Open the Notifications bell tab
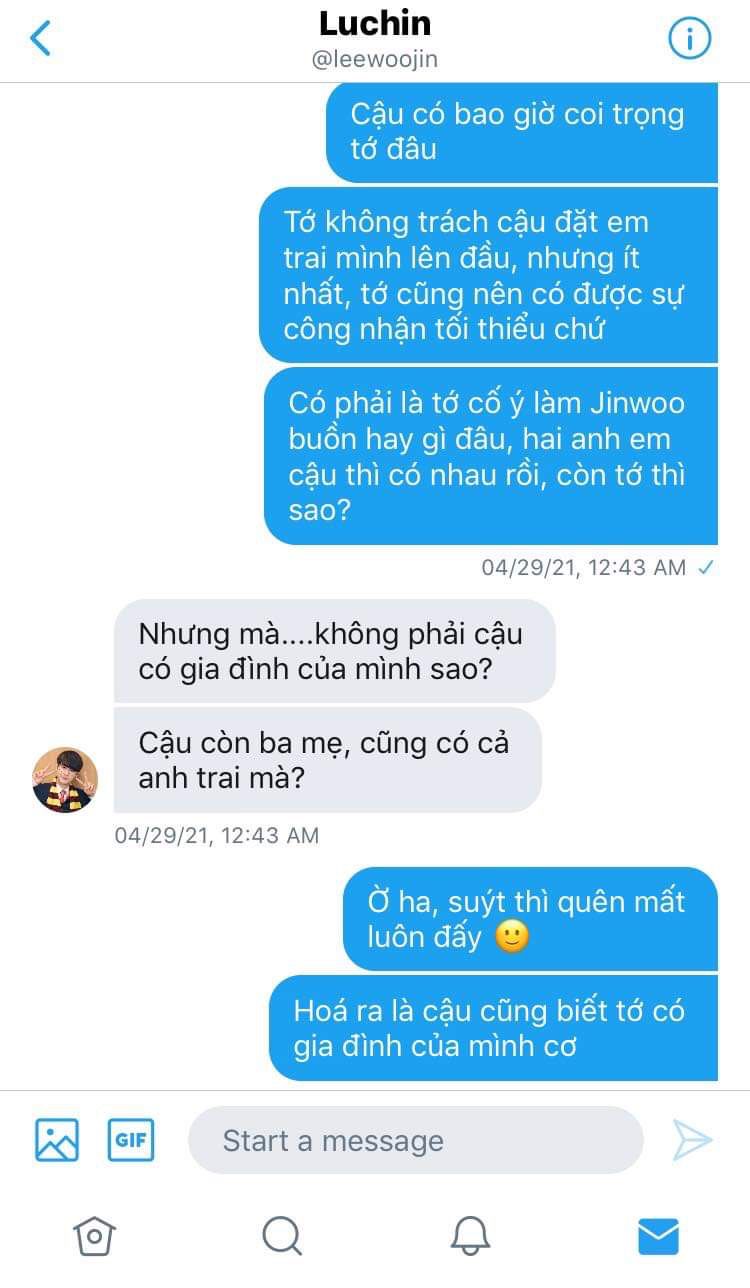 (470, 1236)
